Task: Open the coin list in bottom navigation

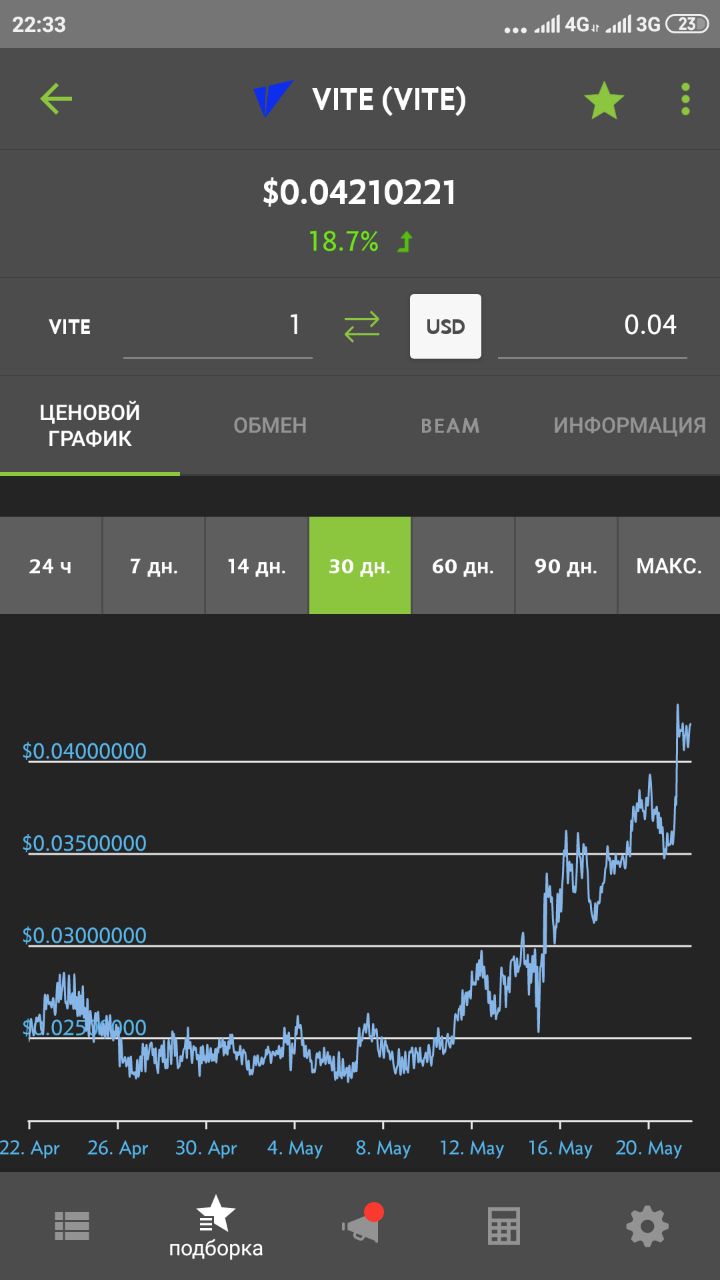Action: click(x=72, y=1226)
